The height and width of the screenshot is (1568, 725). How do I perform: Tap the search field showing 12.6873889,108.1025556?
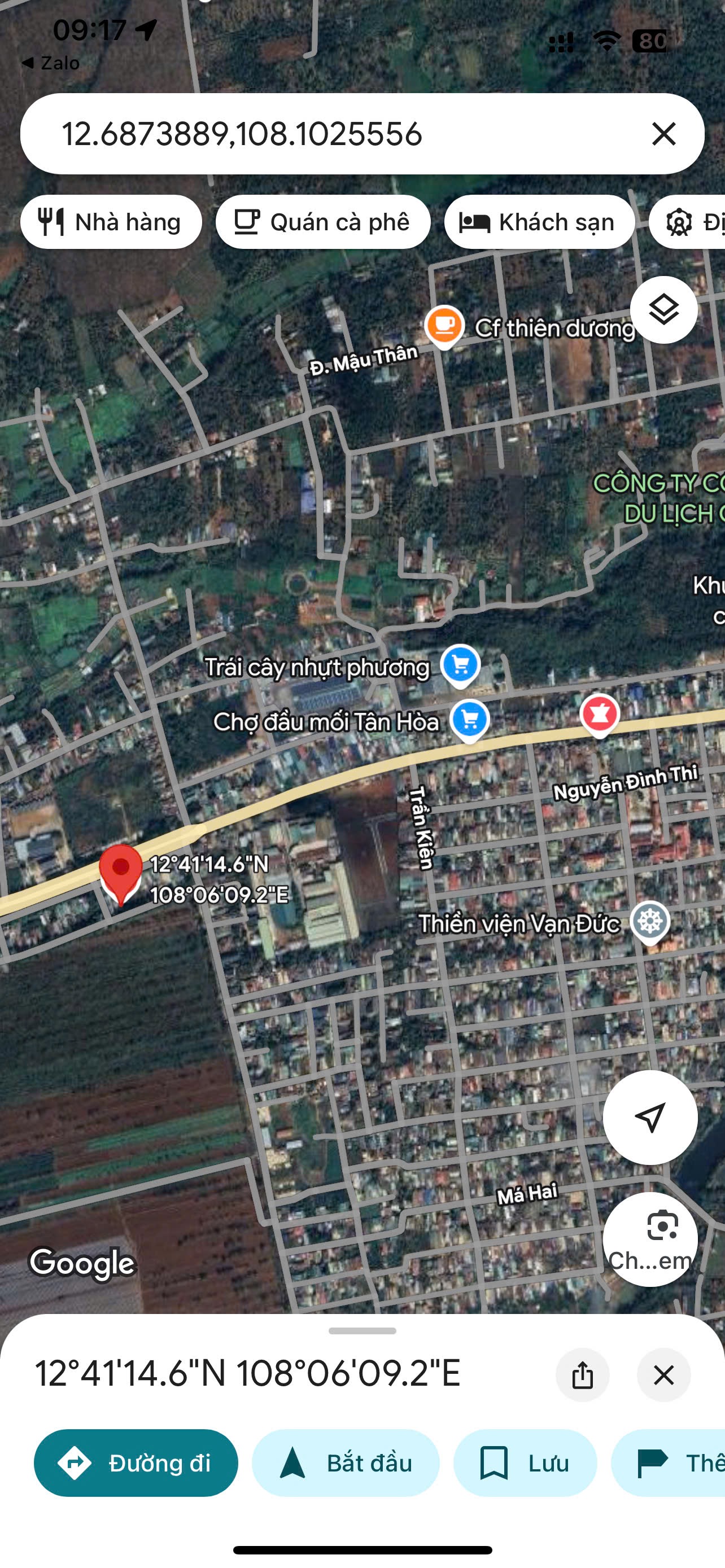click(341, 133)
